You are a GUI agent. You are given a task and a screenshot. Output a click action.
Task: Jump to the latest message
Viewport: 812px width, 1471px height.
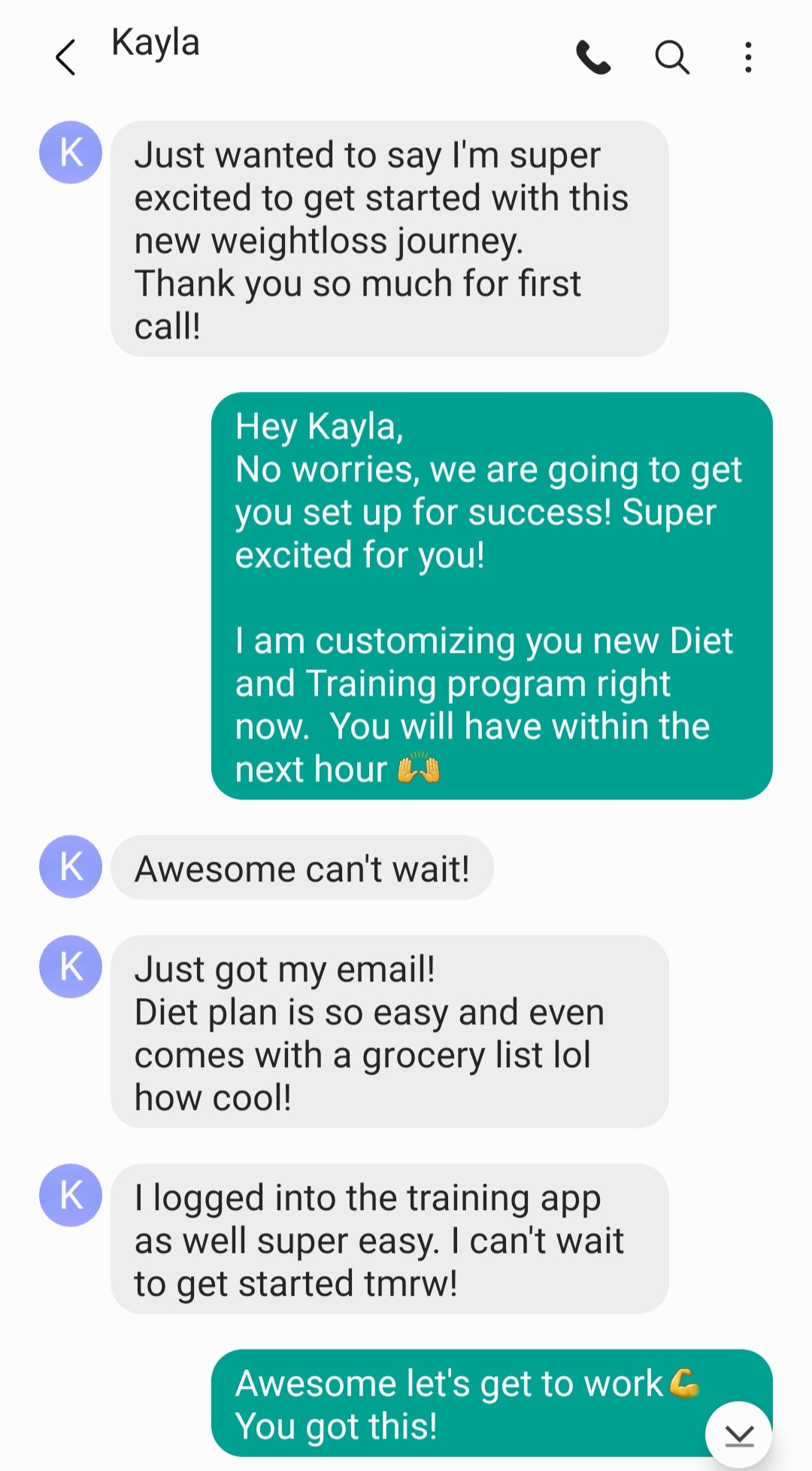739,1435
